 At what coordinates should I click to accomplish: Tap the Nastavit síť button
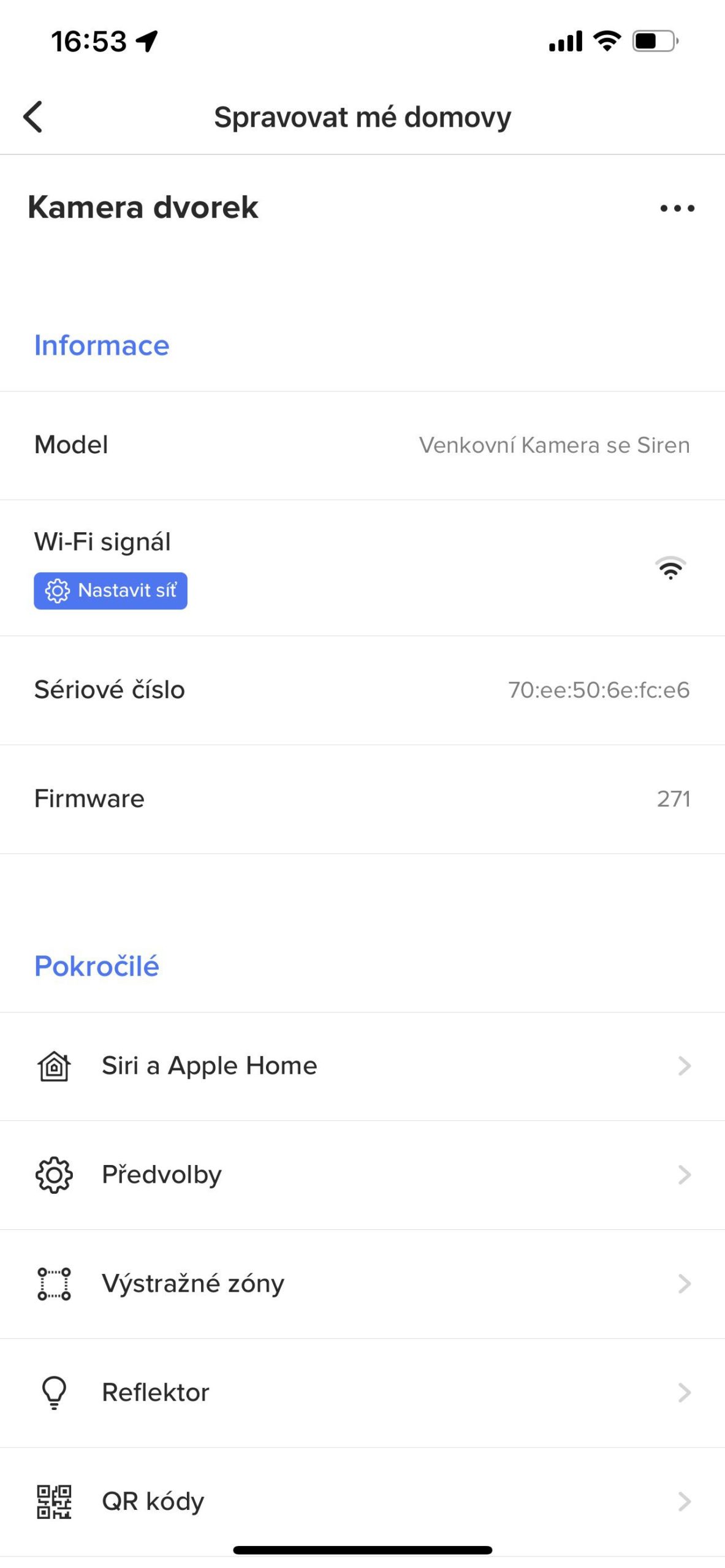(x=110, y=591)
